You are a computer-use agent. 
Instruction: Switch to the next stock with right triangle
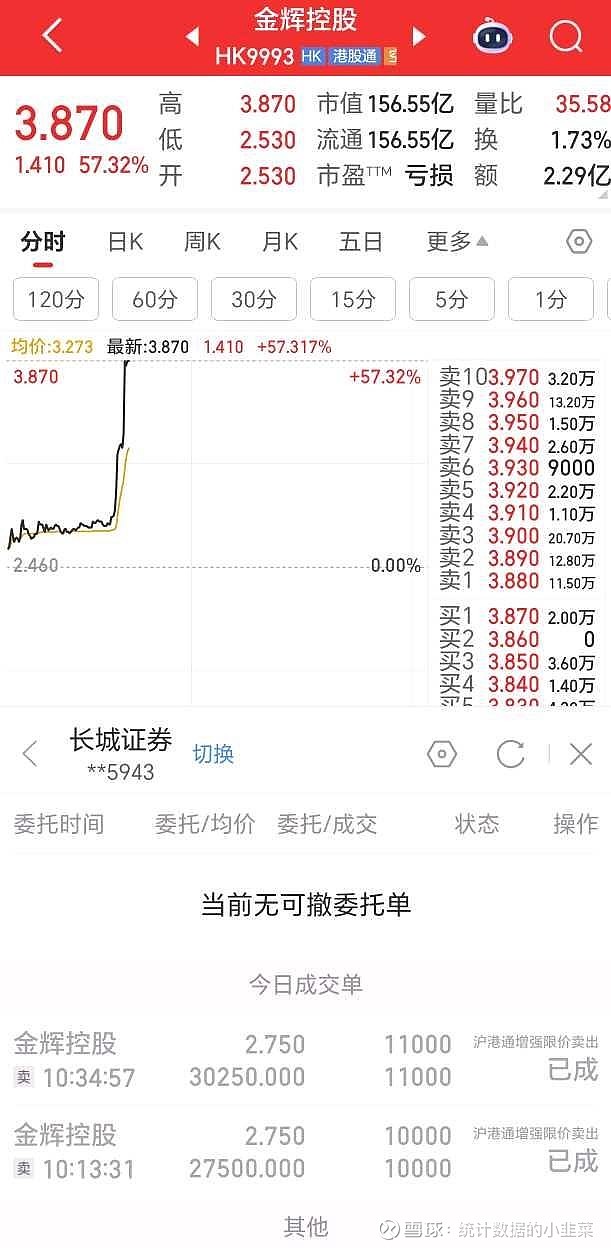(x=419, y=37)
